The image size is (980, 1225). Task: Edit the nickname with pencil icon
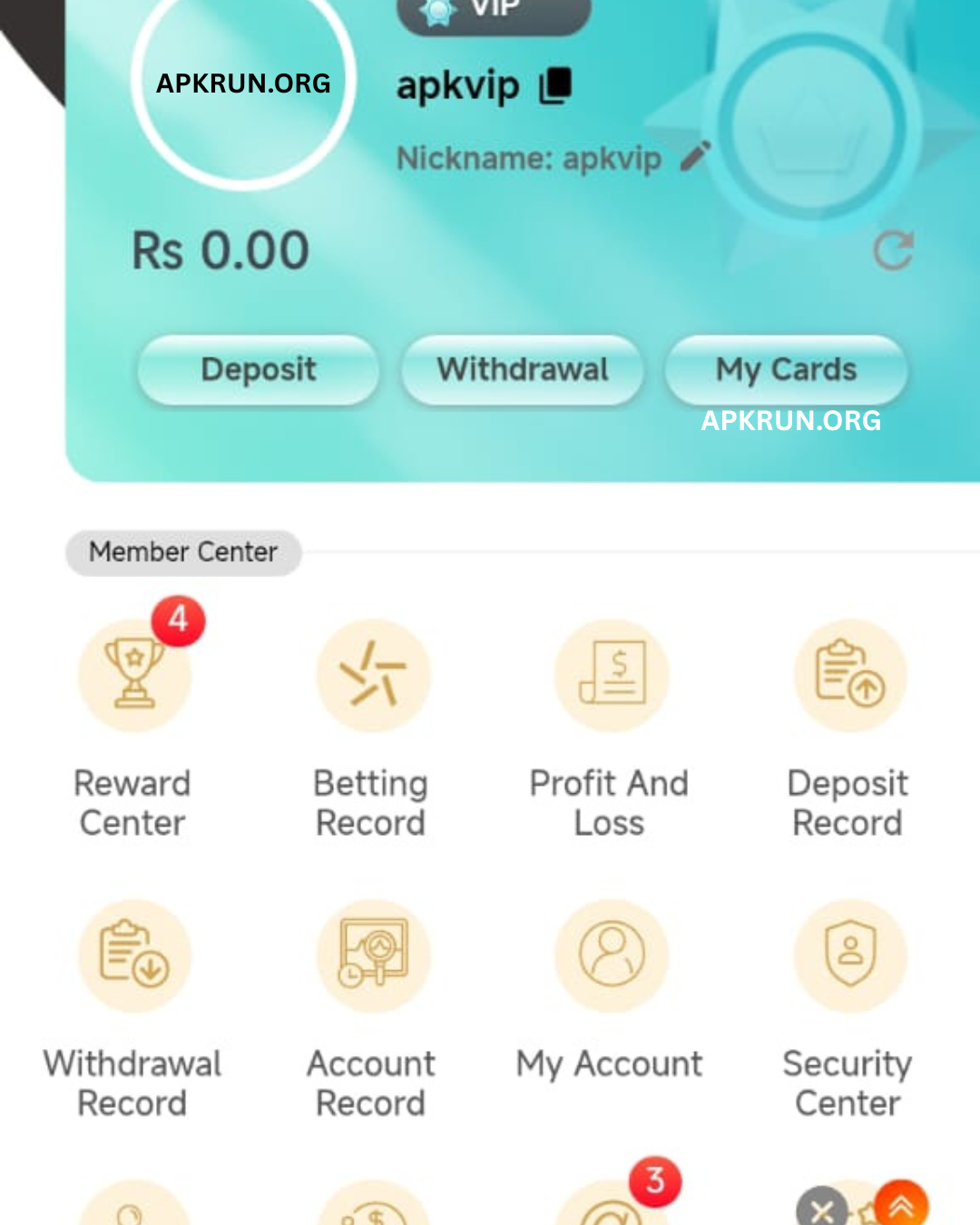[695, 157]
